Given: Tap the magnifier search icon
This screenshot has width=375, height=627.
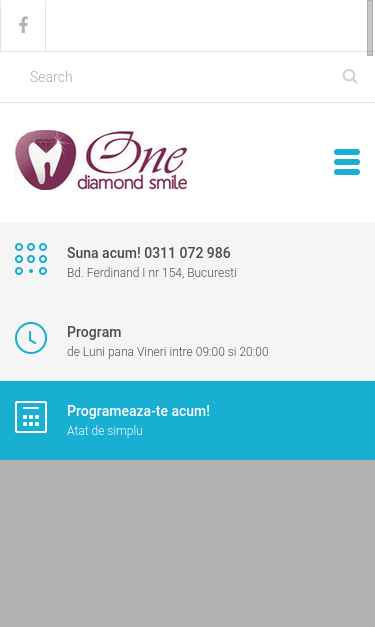Looking at the screenshot, I should click(350, 76).
